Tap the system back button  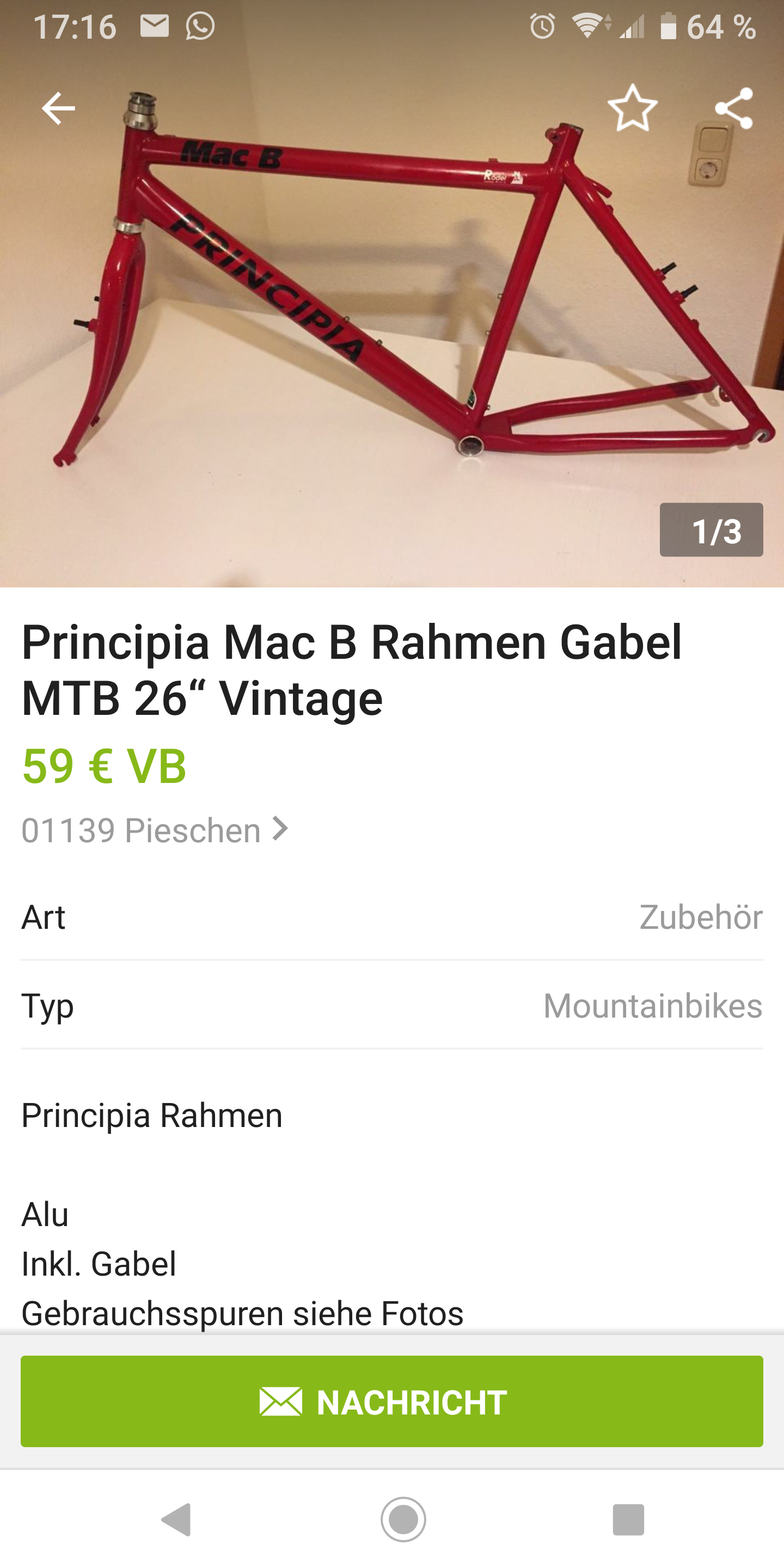tap(176, 1520)
